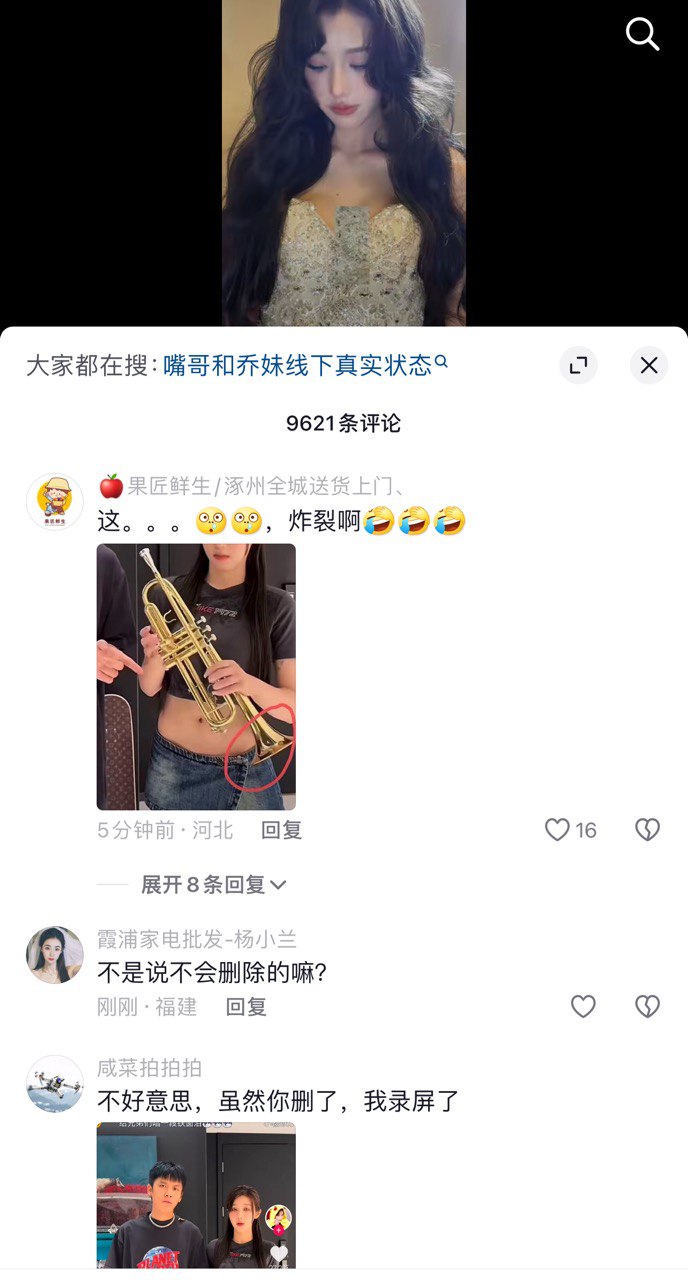Reply to 杨小兰's comment

click(x=246, y=1007)
